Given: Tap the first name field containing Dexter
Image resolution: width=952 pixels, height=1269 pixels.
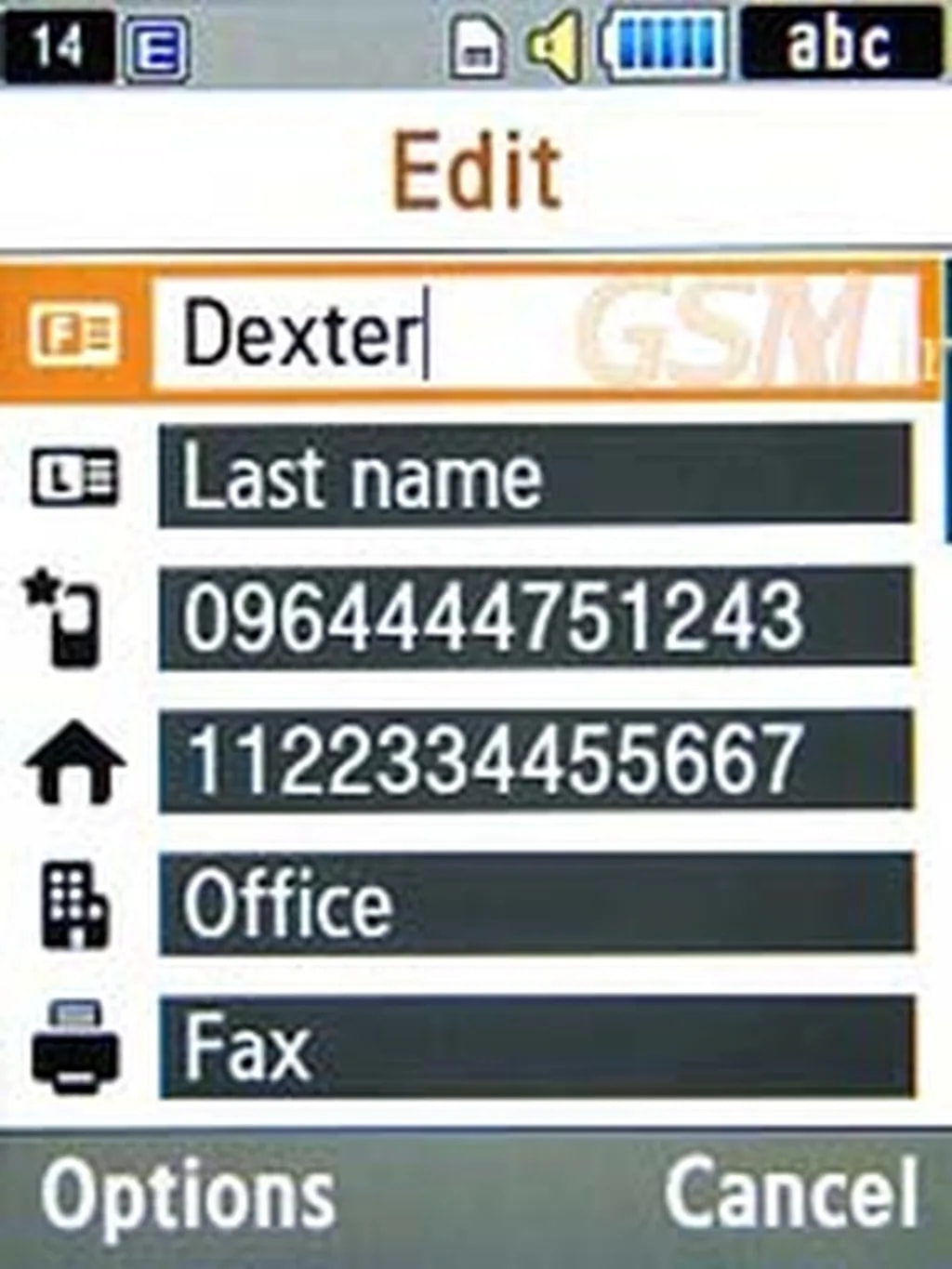Looking at the screenshot, I should coord(535,333).
